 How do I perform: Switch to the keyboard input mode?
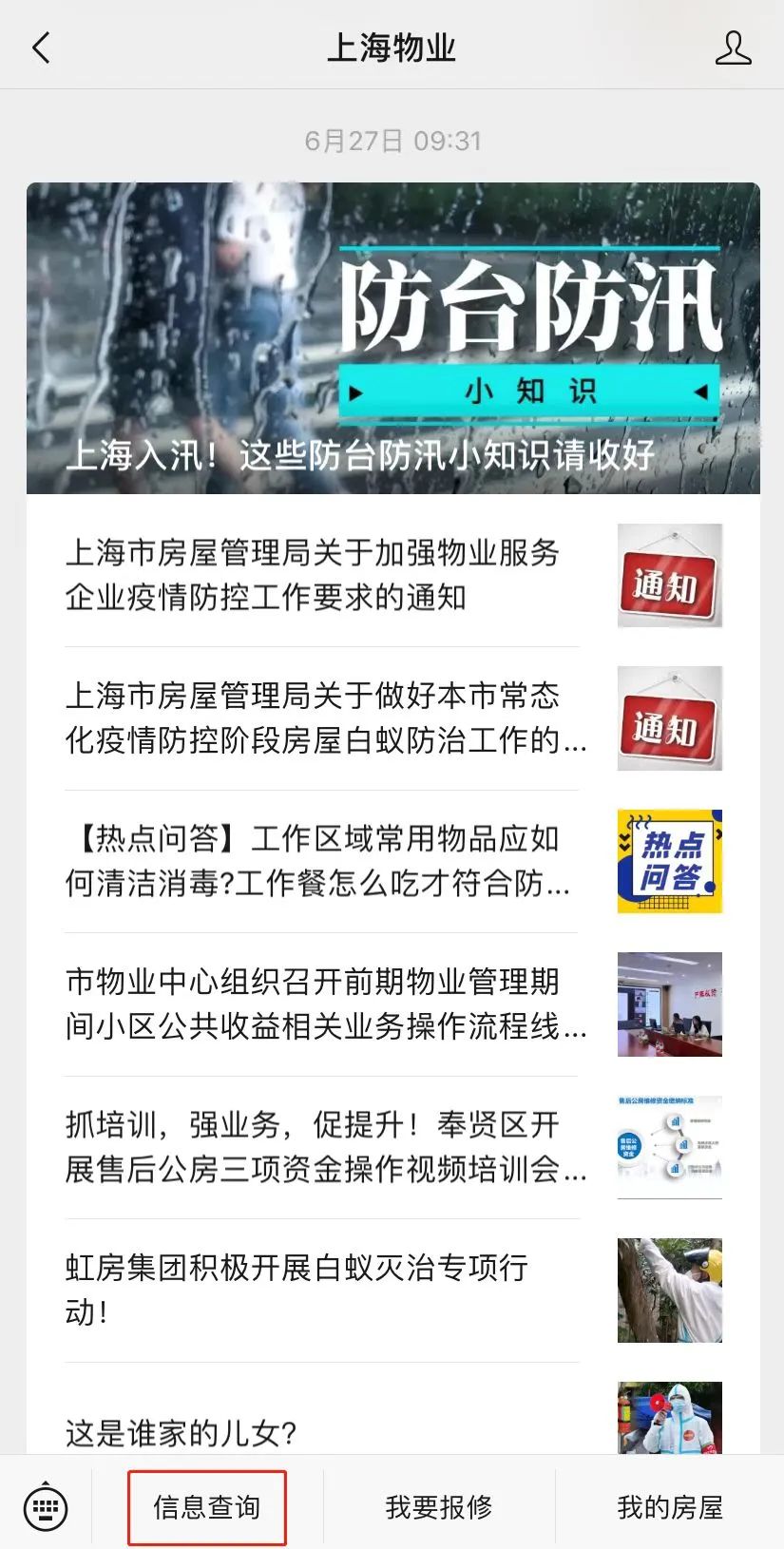46,1506
